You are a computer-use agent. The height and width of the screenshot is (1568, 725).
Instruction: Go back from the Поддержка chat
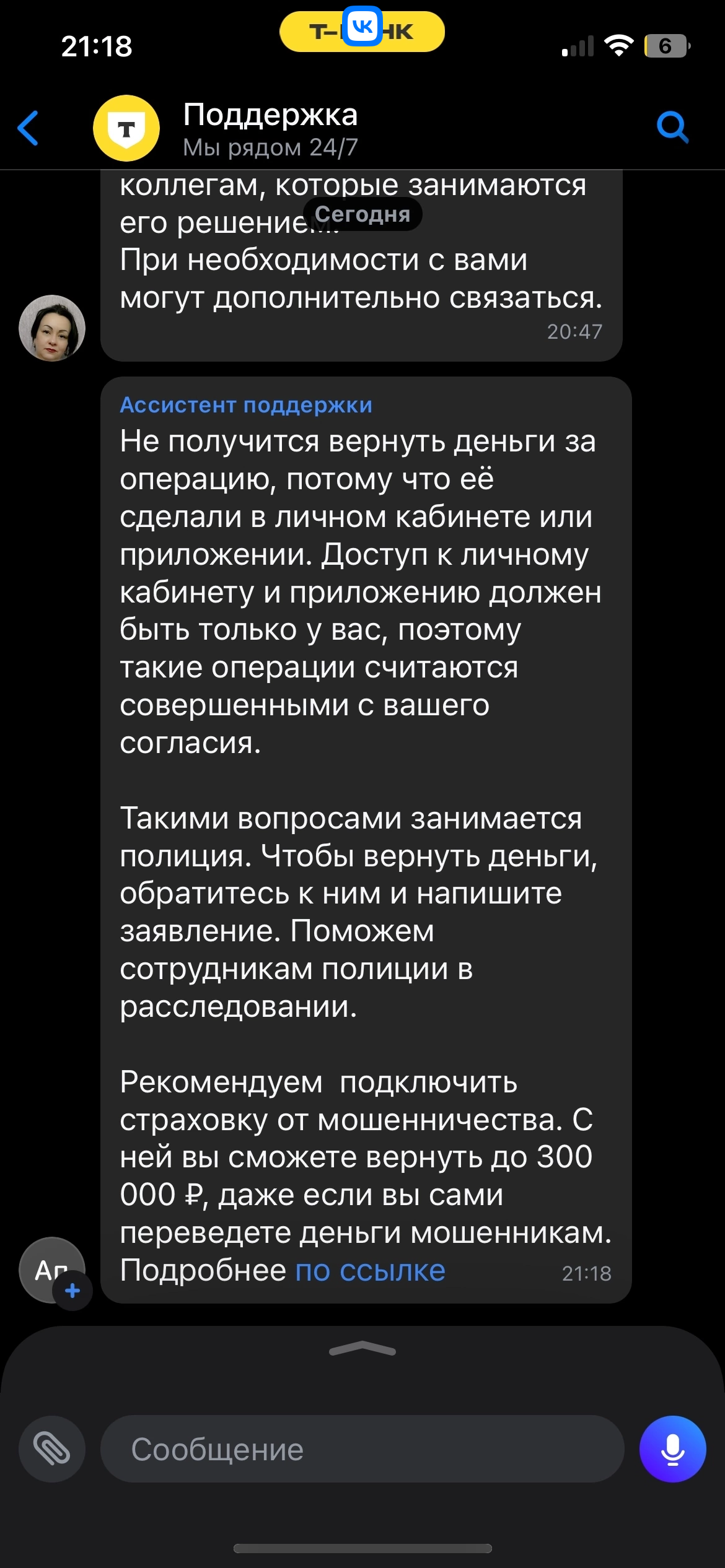tap(29, 128)
